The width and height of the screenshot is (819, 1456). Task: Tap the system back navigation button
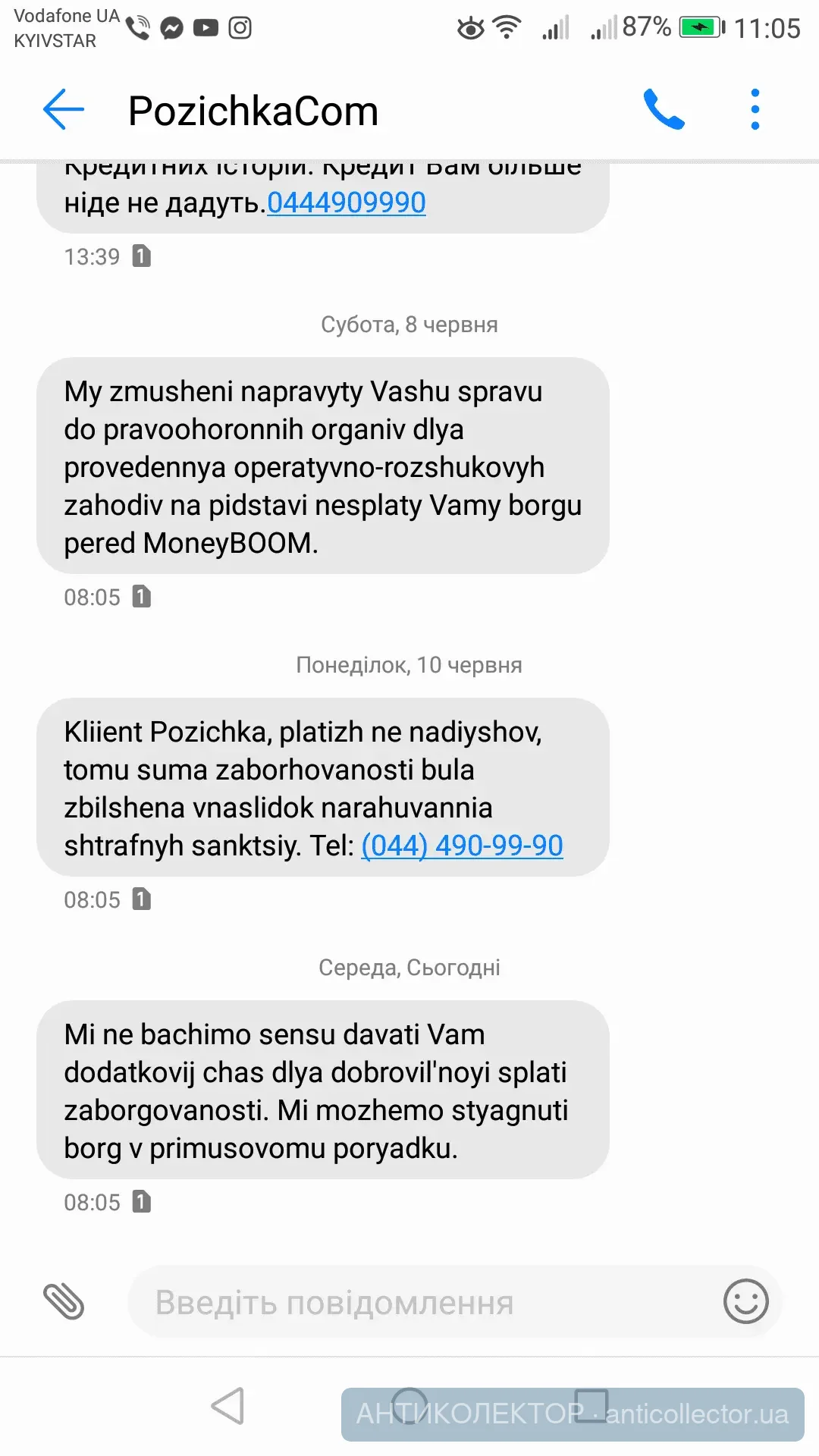(x=227, y=1407)
